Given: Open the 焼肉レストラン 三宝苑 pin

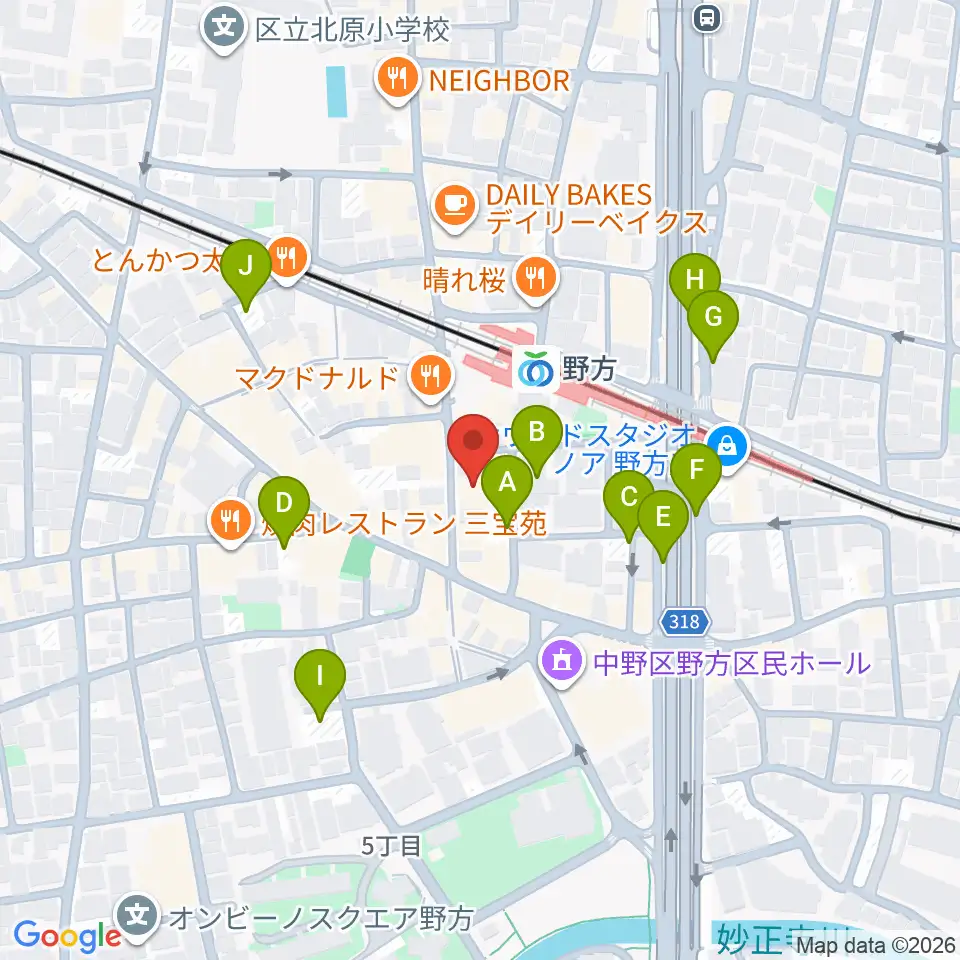Looking at the screenshot, I should (x=231, y=524).
